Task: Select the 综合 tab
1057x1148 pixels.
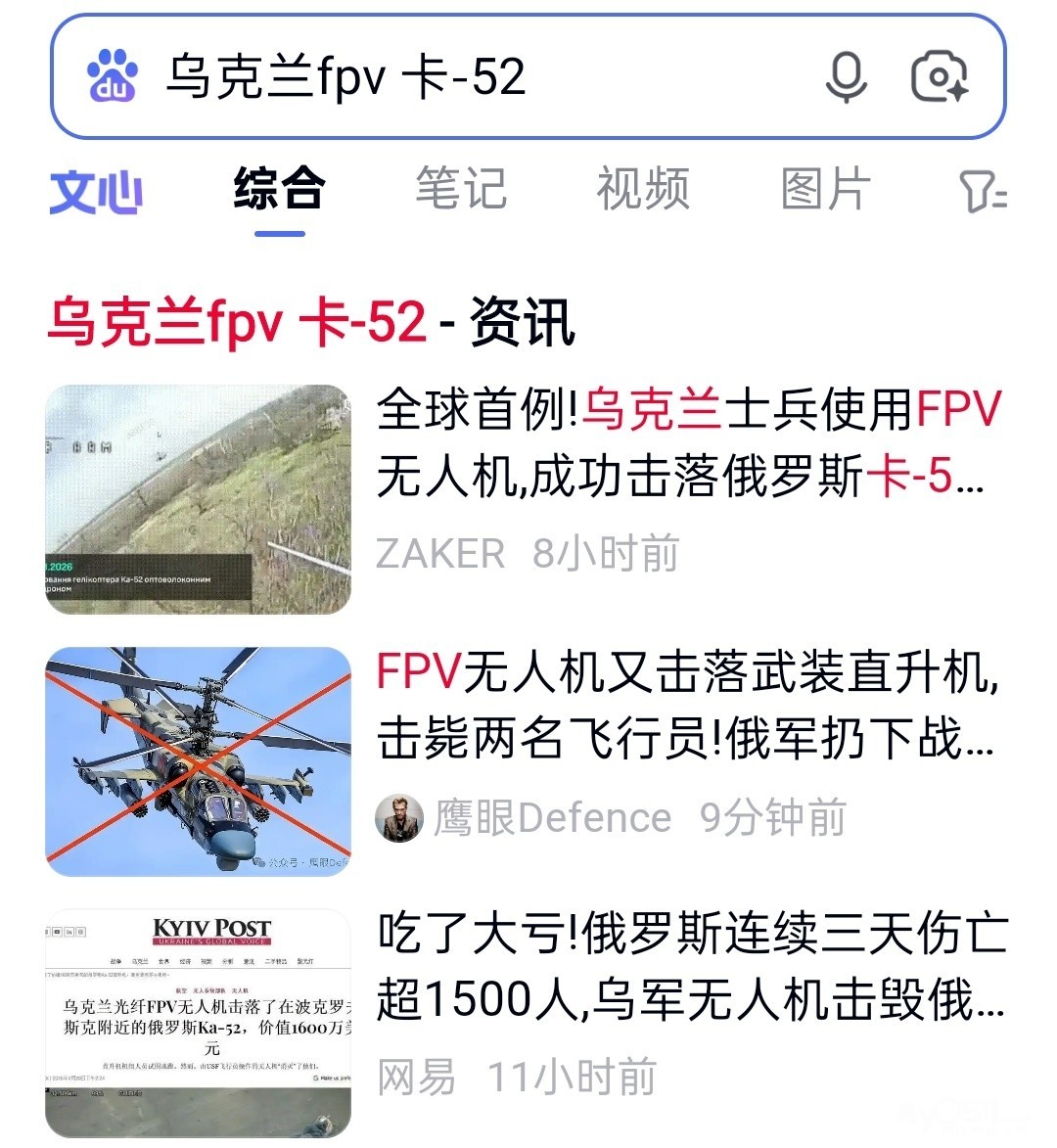Action: pos(279,189)
